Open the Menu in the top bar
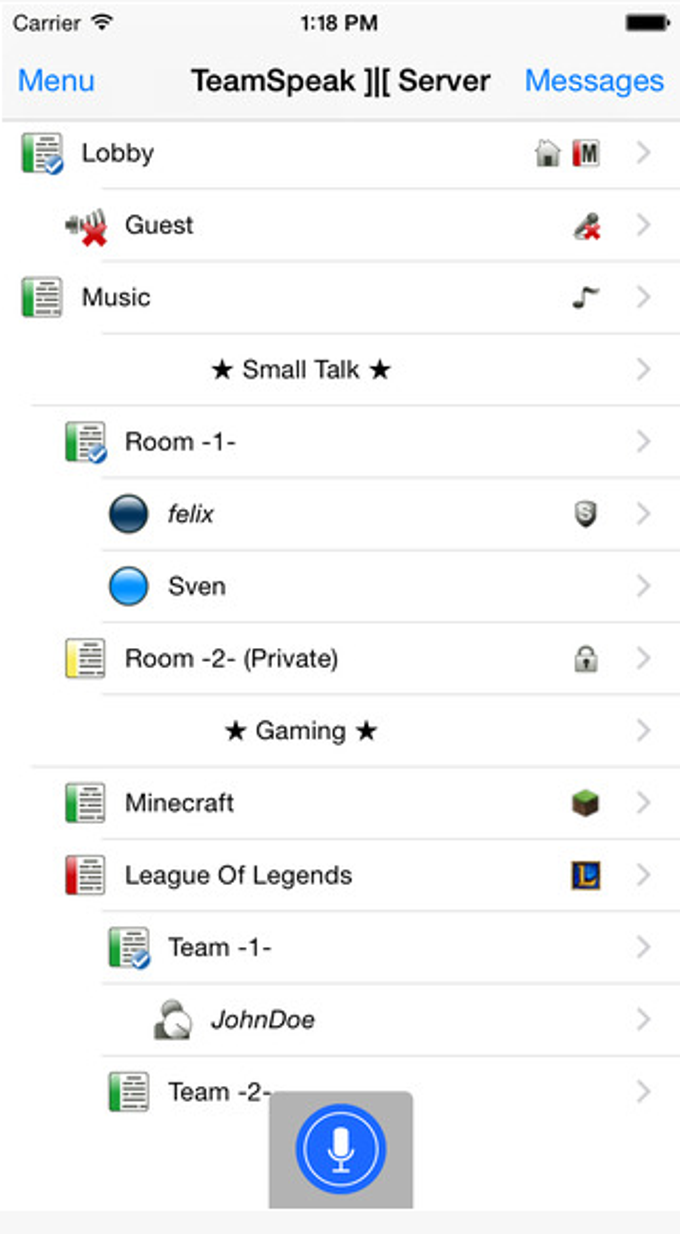The image size is (680, 1234). point(56,81)
